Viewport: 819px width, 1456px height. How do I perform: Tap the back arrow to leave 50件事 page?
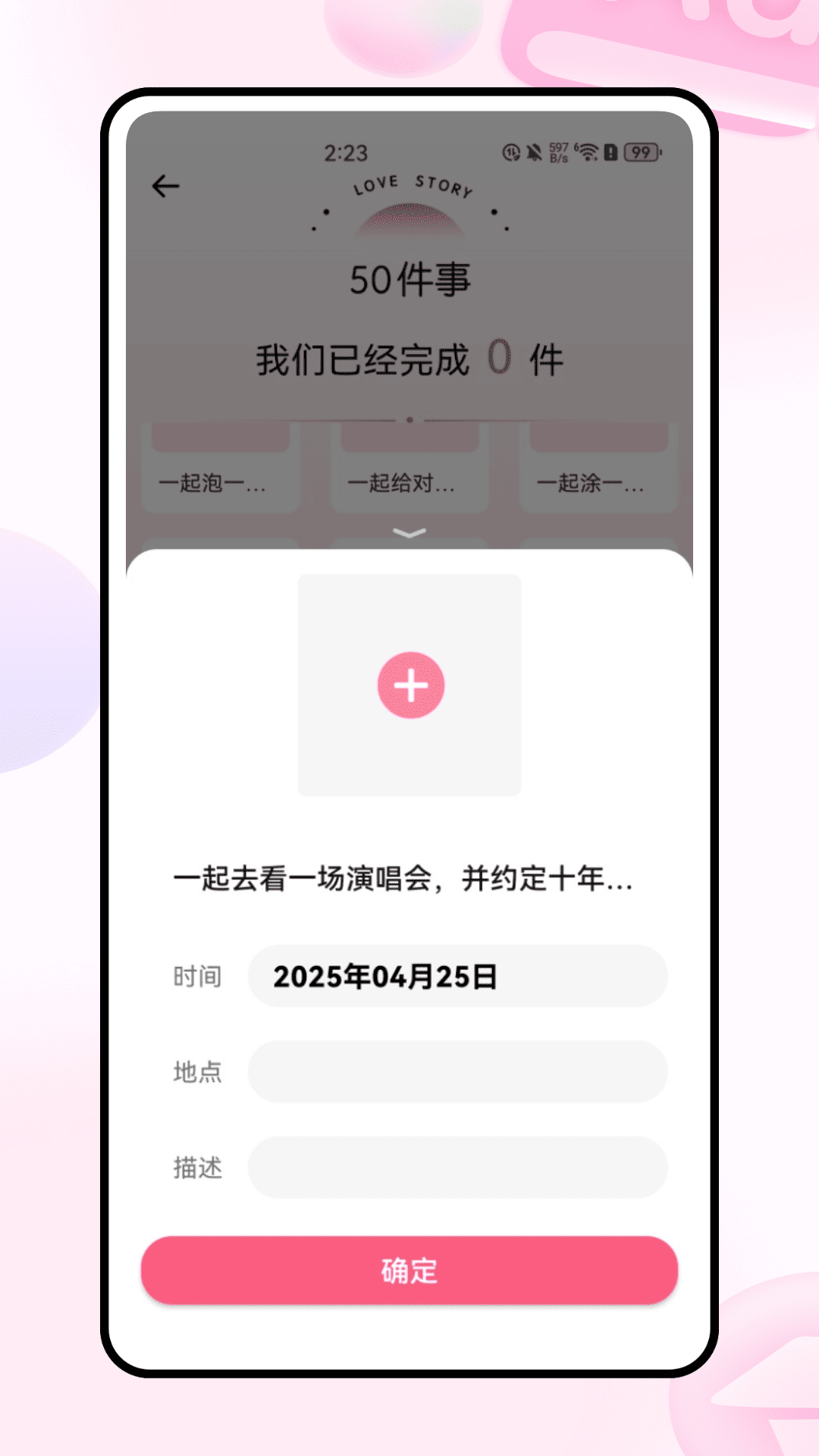pyautogui.click(x=165, y=184)
